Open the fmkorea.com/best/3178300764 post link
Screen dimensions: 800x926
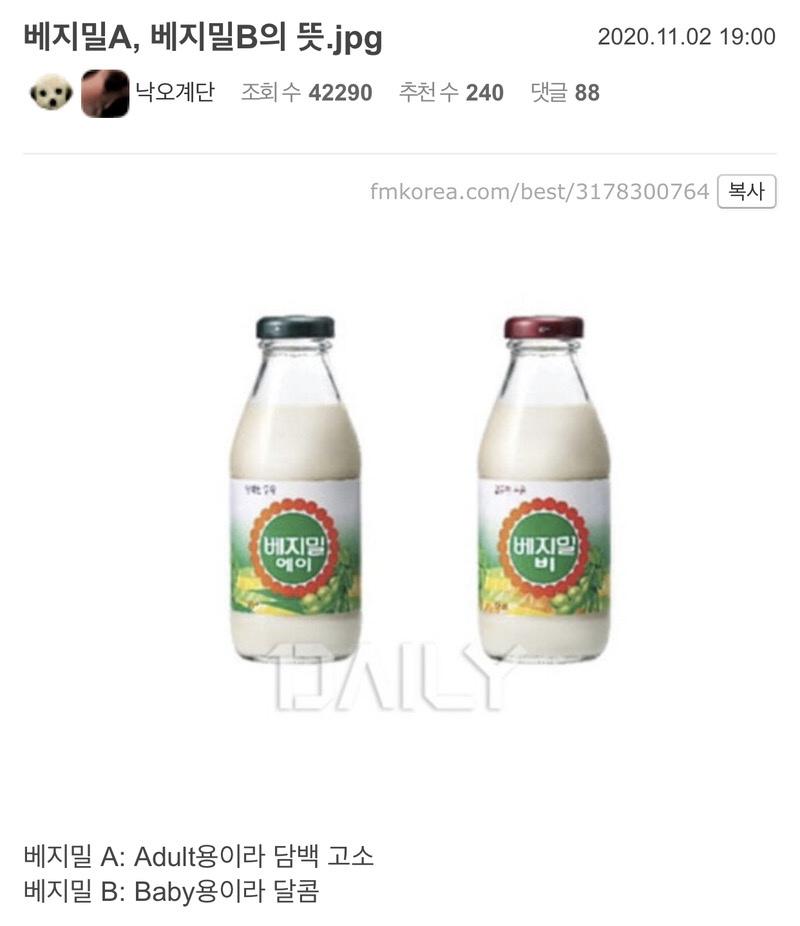(539, 191)
